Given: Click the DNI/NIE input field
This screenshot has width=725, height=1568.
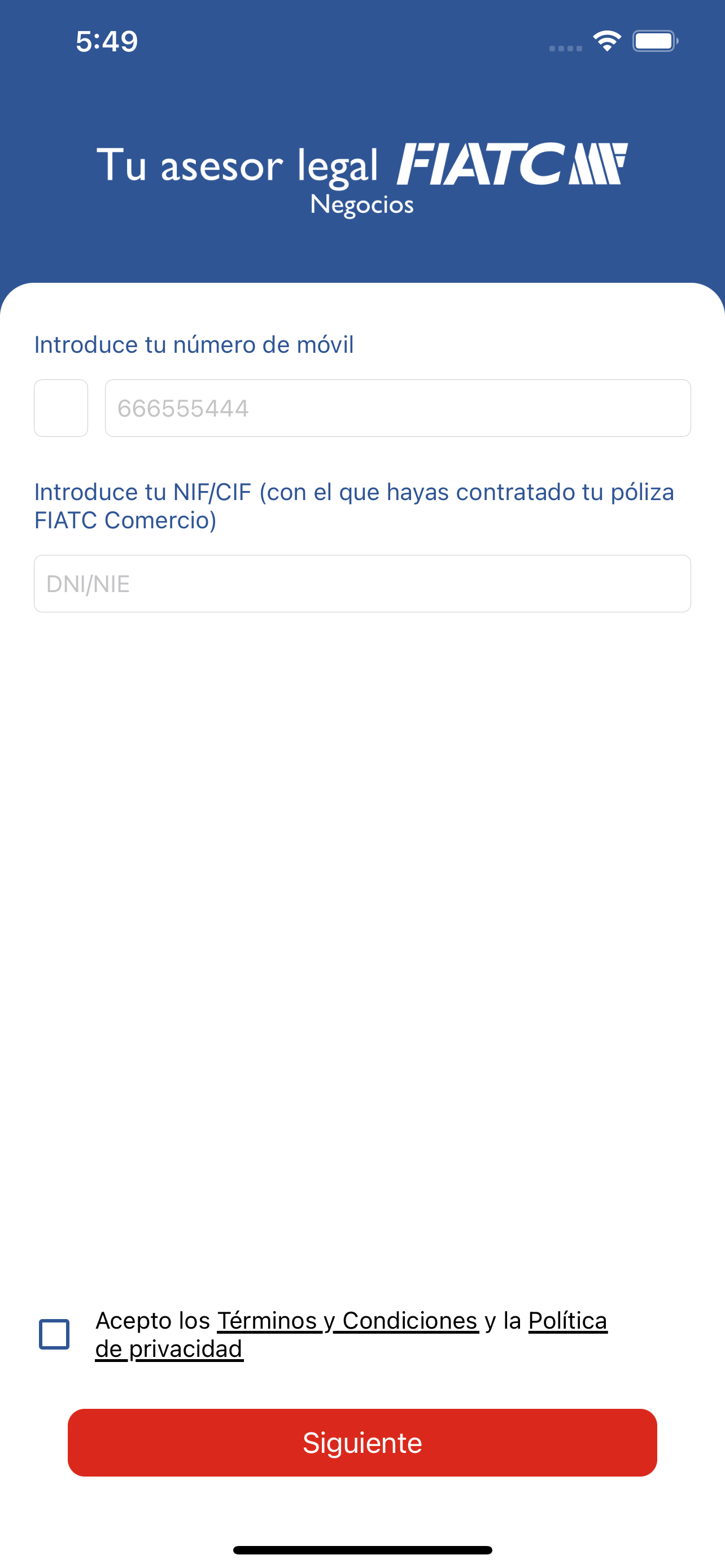Looking at the screenshot, I should (x=362, y=582).
